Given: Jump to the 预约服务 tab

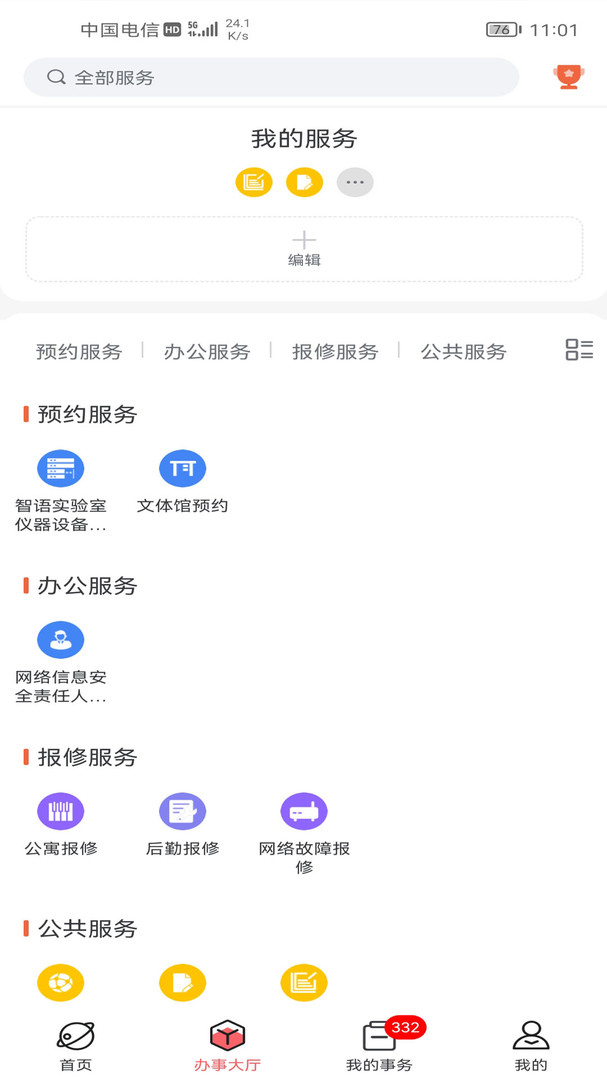Looking at the screenshot, I should [79, 351].
